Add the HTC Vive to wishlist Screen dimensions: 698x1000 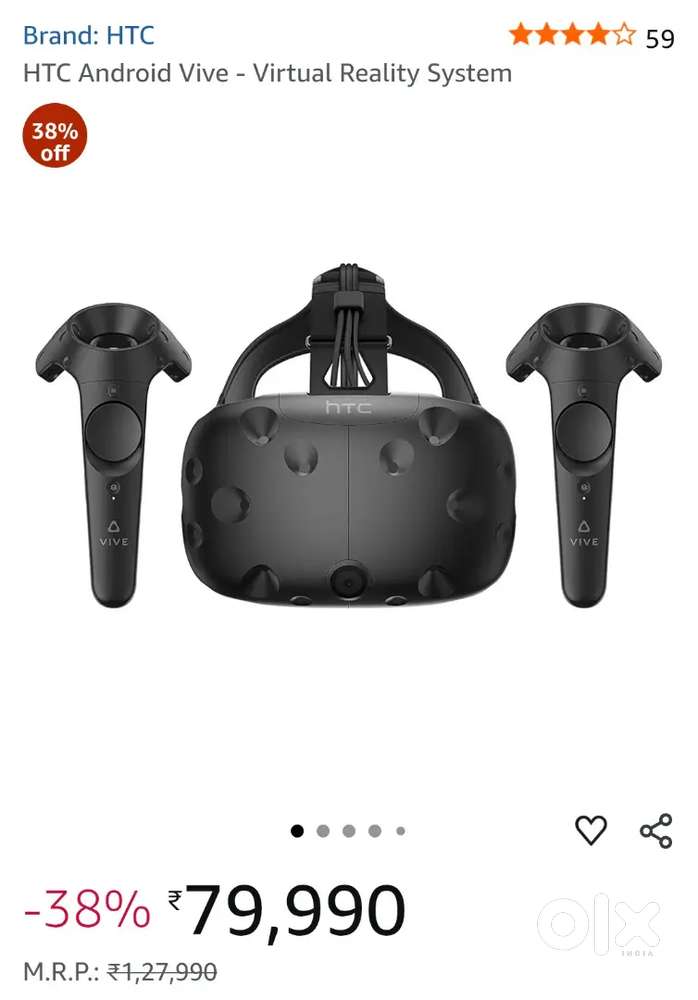point(591,830)
